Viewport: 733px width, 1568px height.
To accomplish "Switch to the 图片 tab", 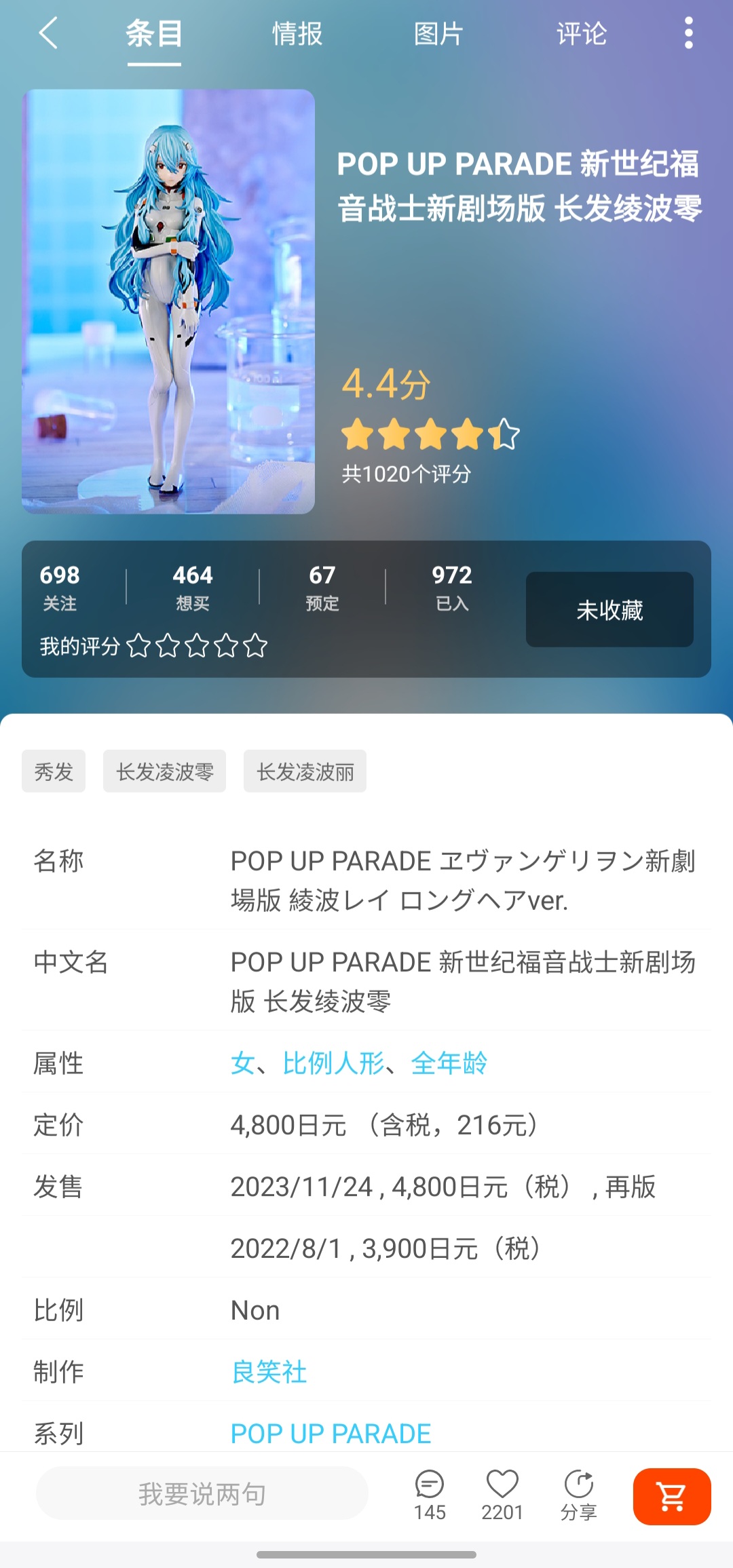I will (438, 33).
